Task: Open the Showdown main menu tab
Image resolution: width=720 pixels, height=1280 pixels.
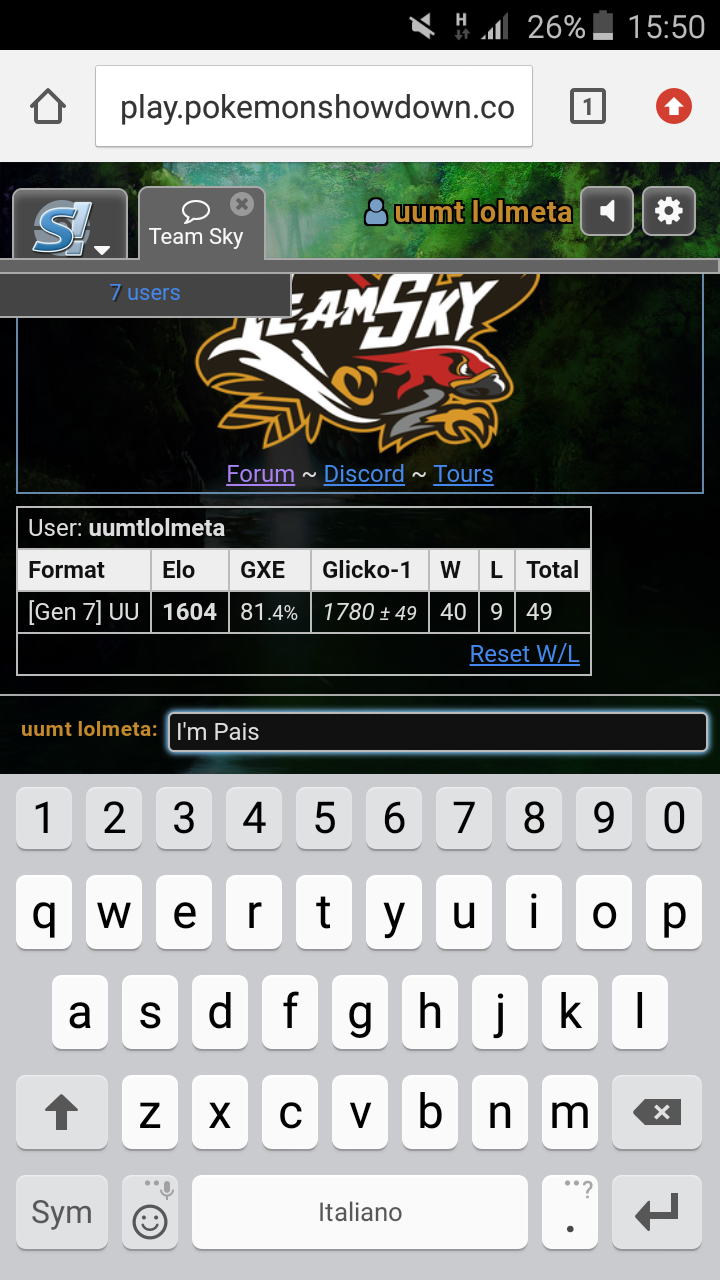Action: tap(70, 224)
